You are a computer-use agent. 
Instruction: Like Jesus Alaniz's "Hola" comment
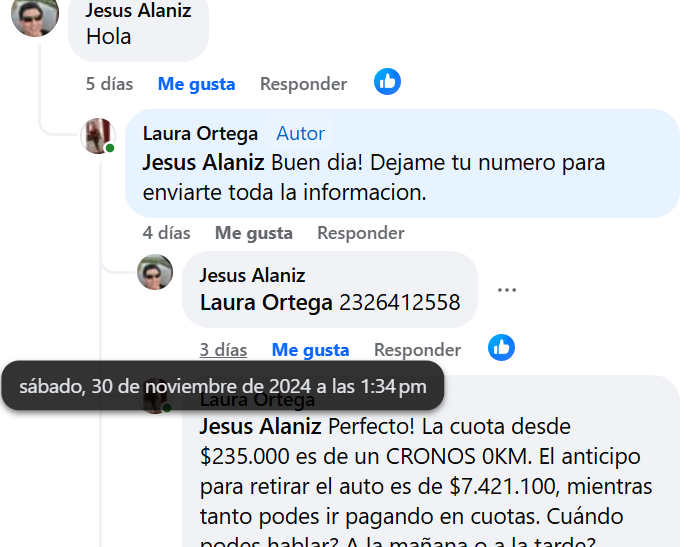click(196, 84)
